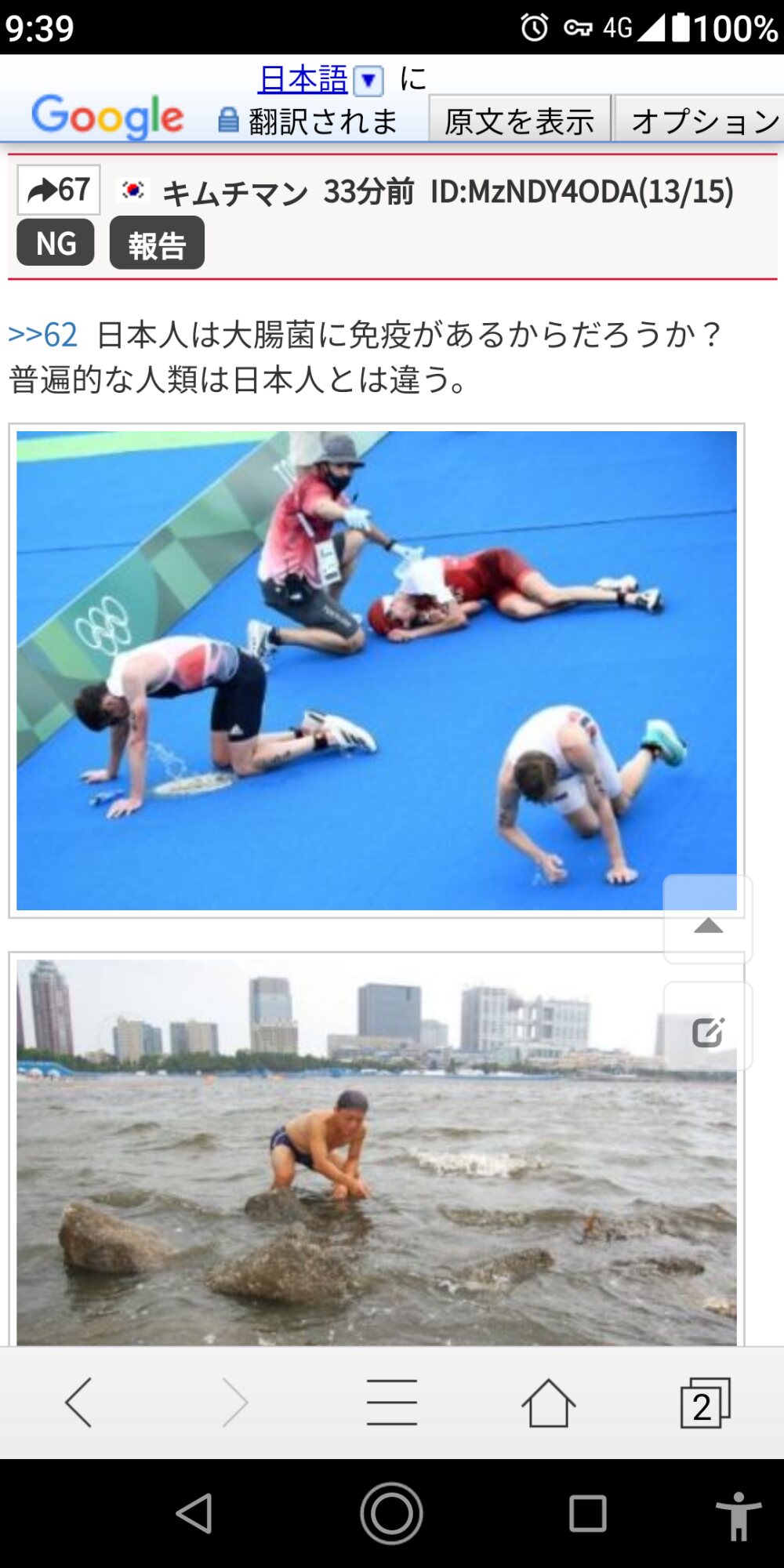Tap the NG button on this comment
The image size is (784, 1568).
pyautogui.click(x=56, y=243)
